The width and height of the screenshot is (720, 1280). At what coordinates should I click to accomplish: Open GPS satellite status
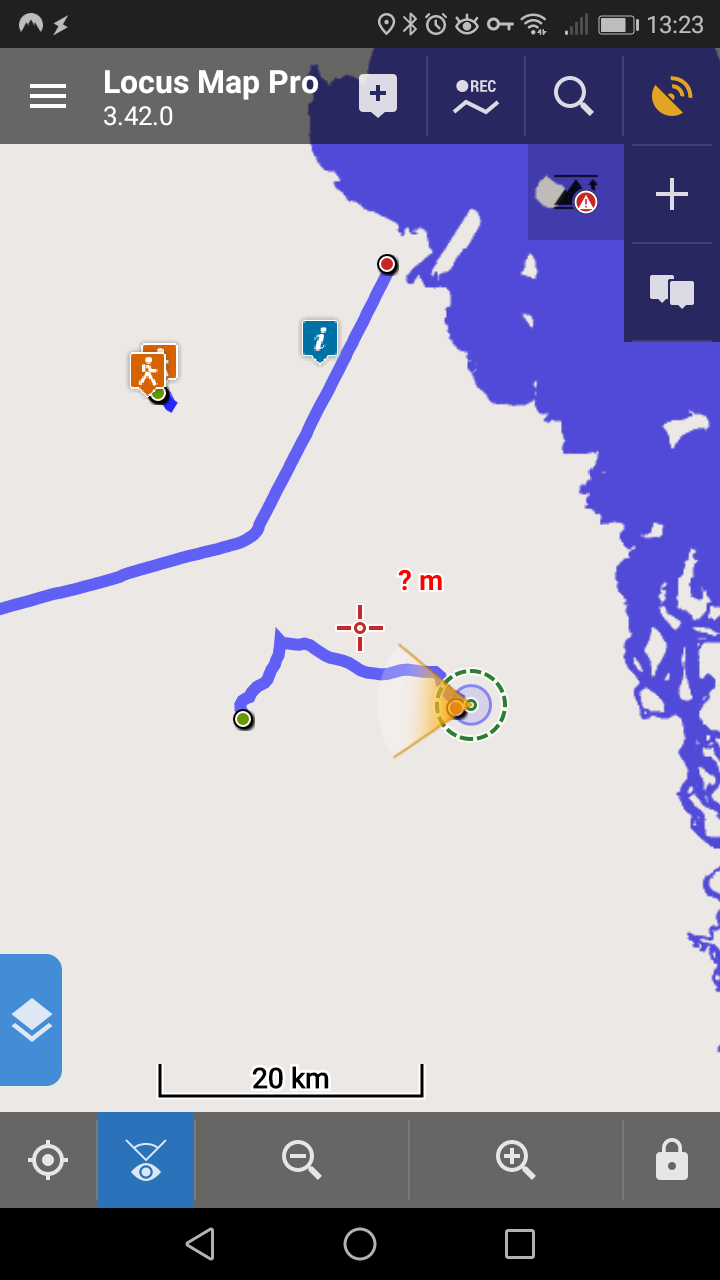[671, 96]
